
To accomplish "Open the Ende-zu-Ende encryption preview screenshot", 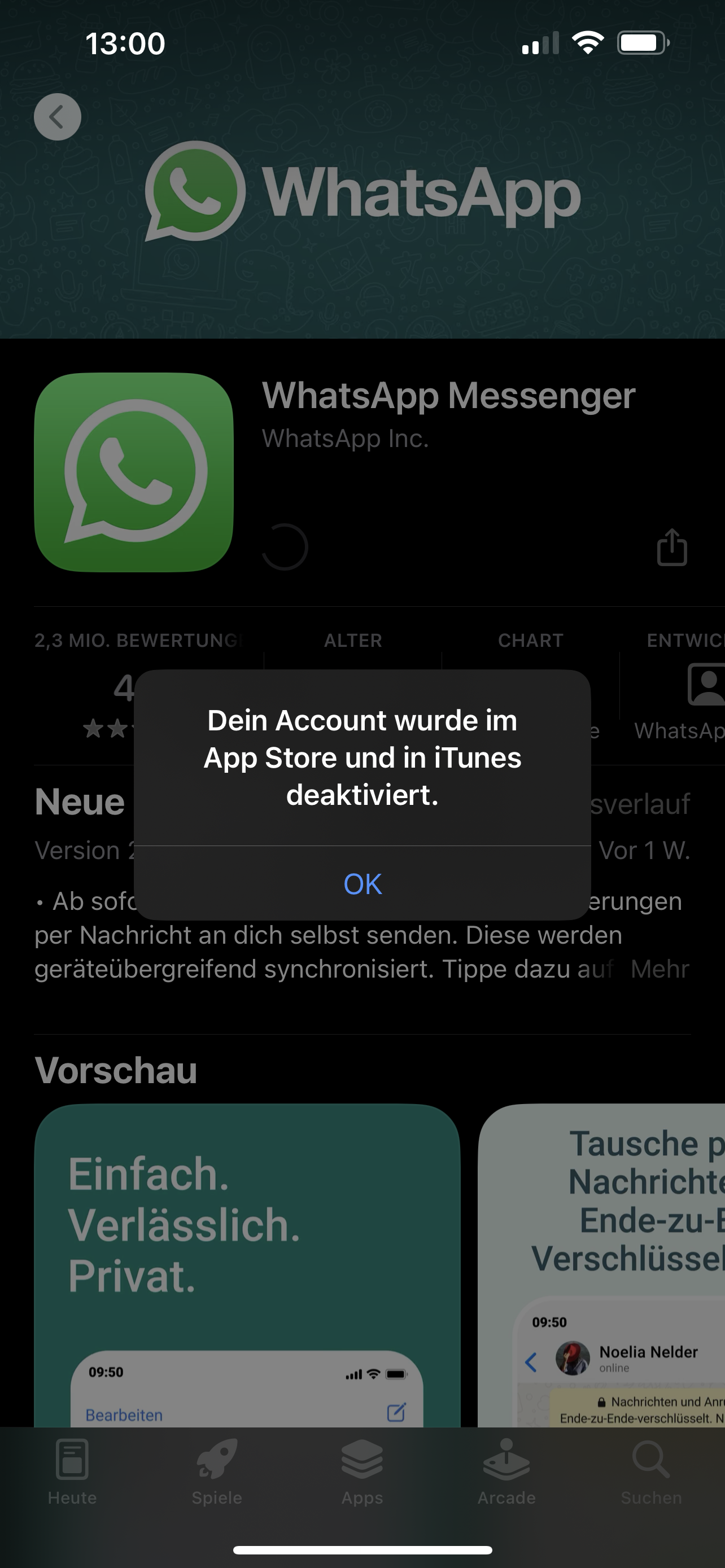I will (x=601, y=1265).
